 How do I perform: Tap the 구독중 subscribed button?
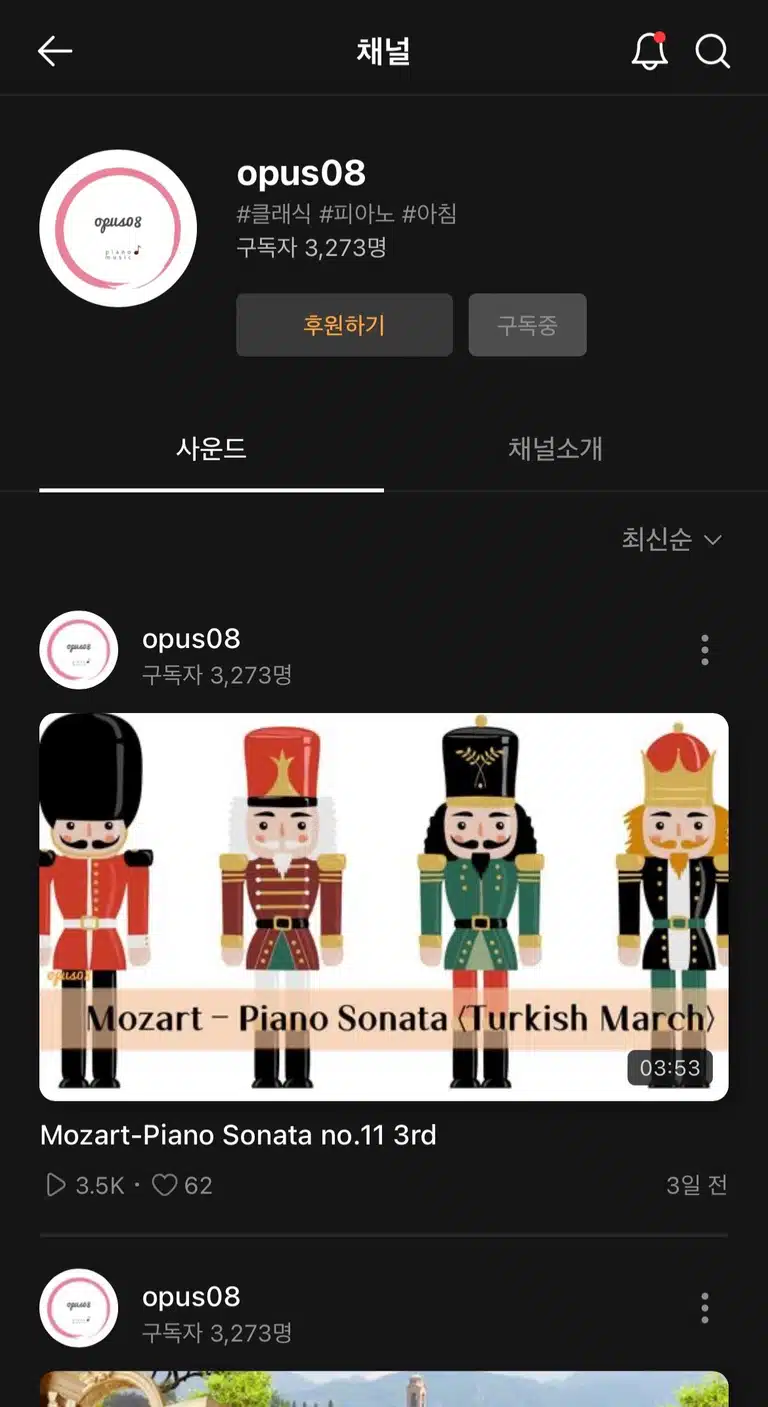(527, 325)
